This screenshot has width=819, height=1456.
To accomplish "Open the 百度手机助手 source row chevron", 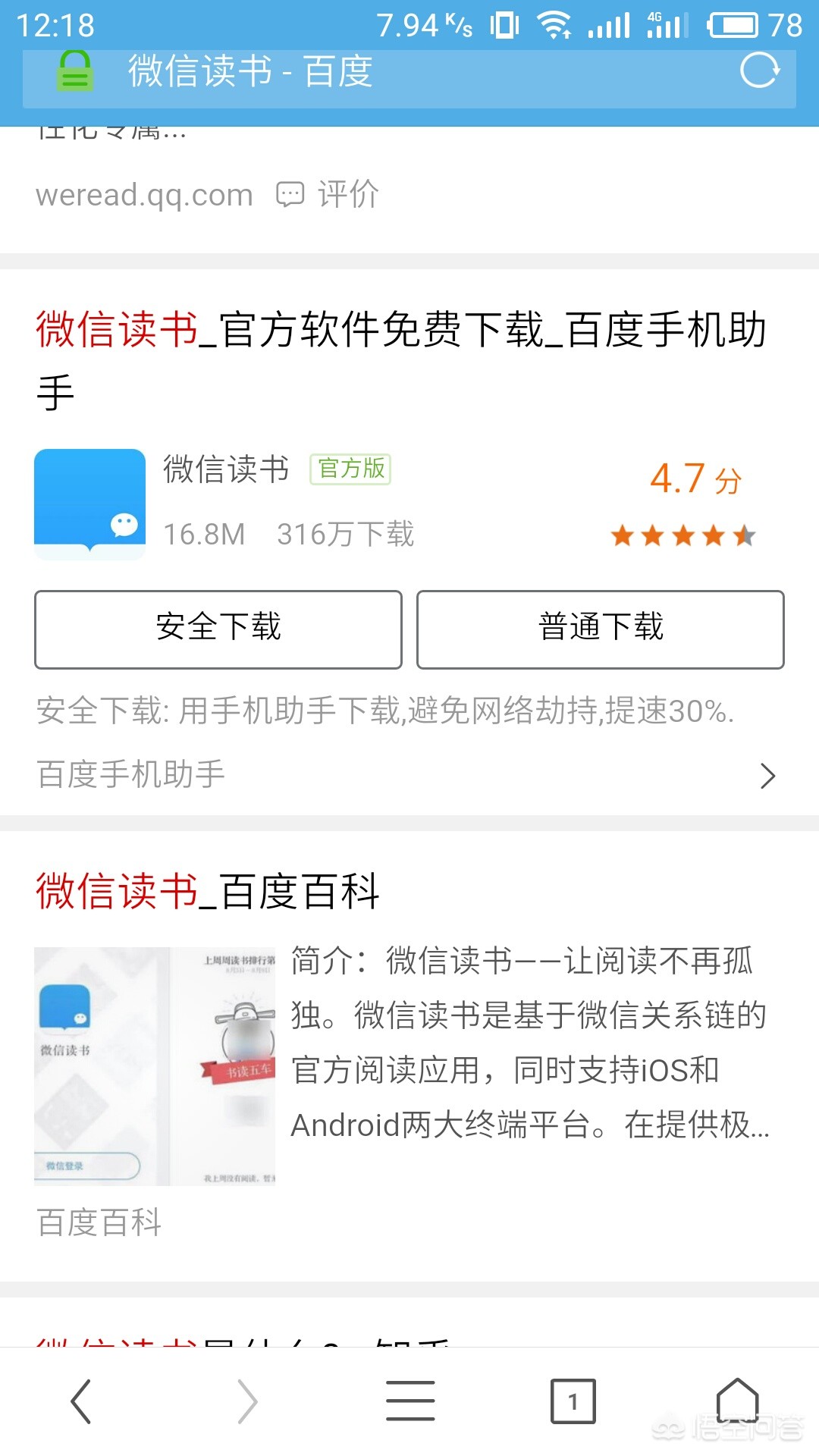I will tap(767, 776).
